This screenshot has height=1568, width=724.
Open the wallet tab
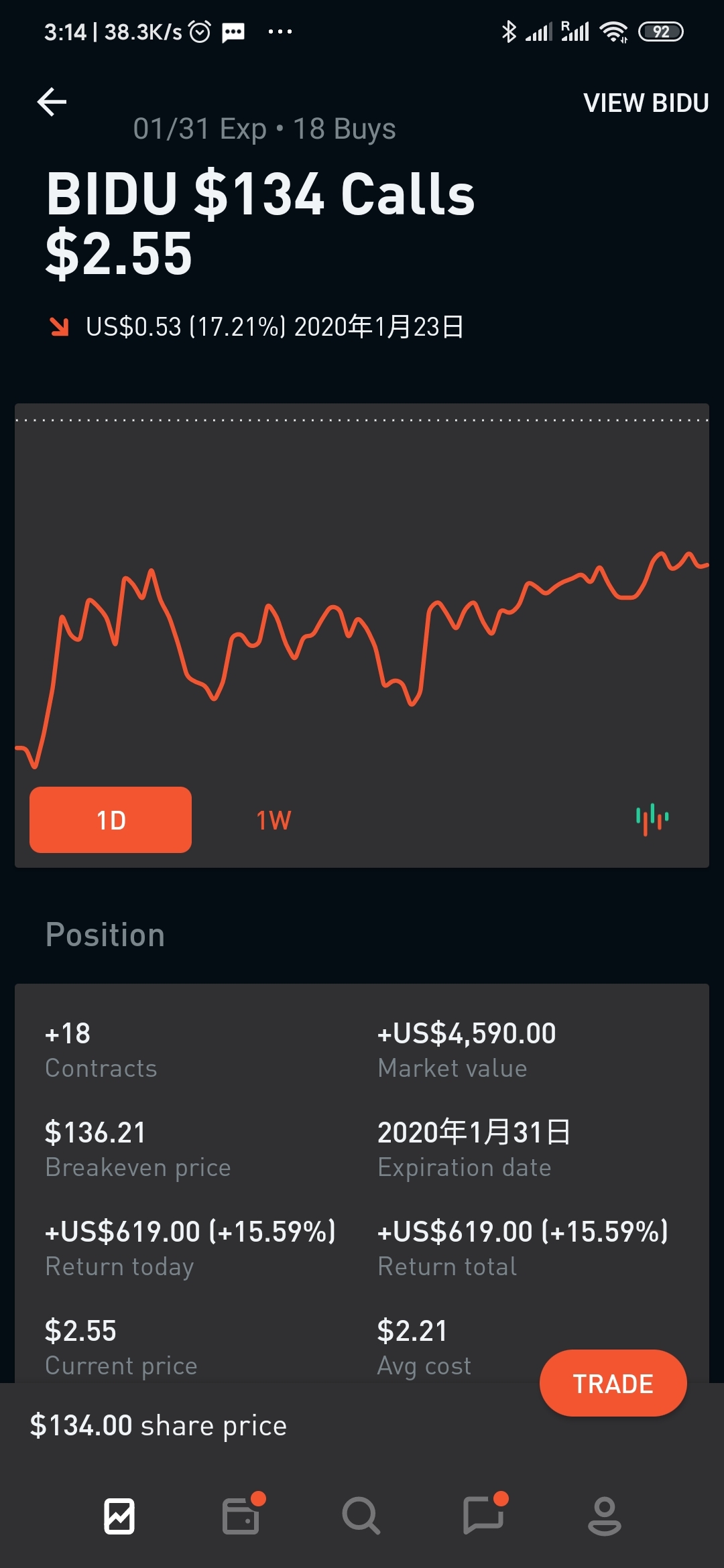pyautogui.click(x=241, y=1516)
